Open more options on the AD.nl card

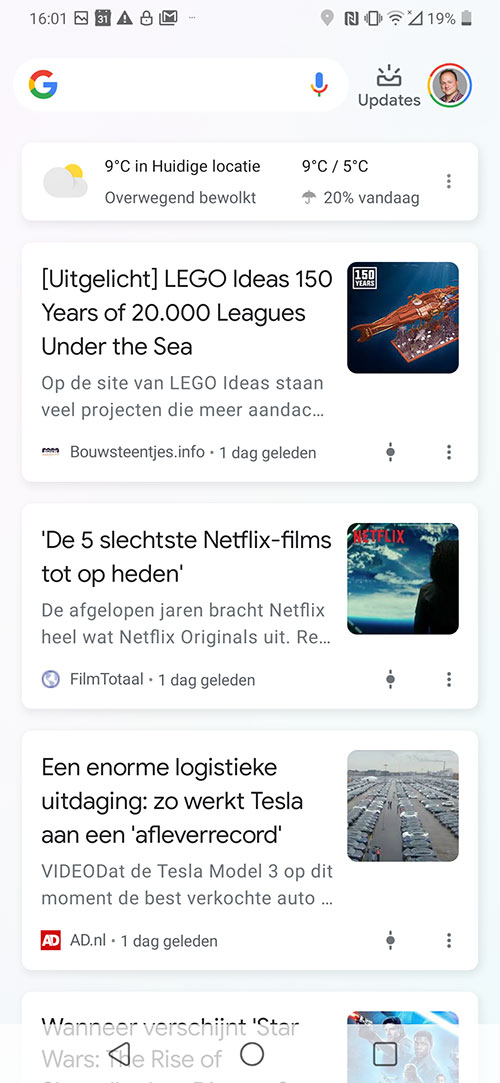click(x=449, y=941)
